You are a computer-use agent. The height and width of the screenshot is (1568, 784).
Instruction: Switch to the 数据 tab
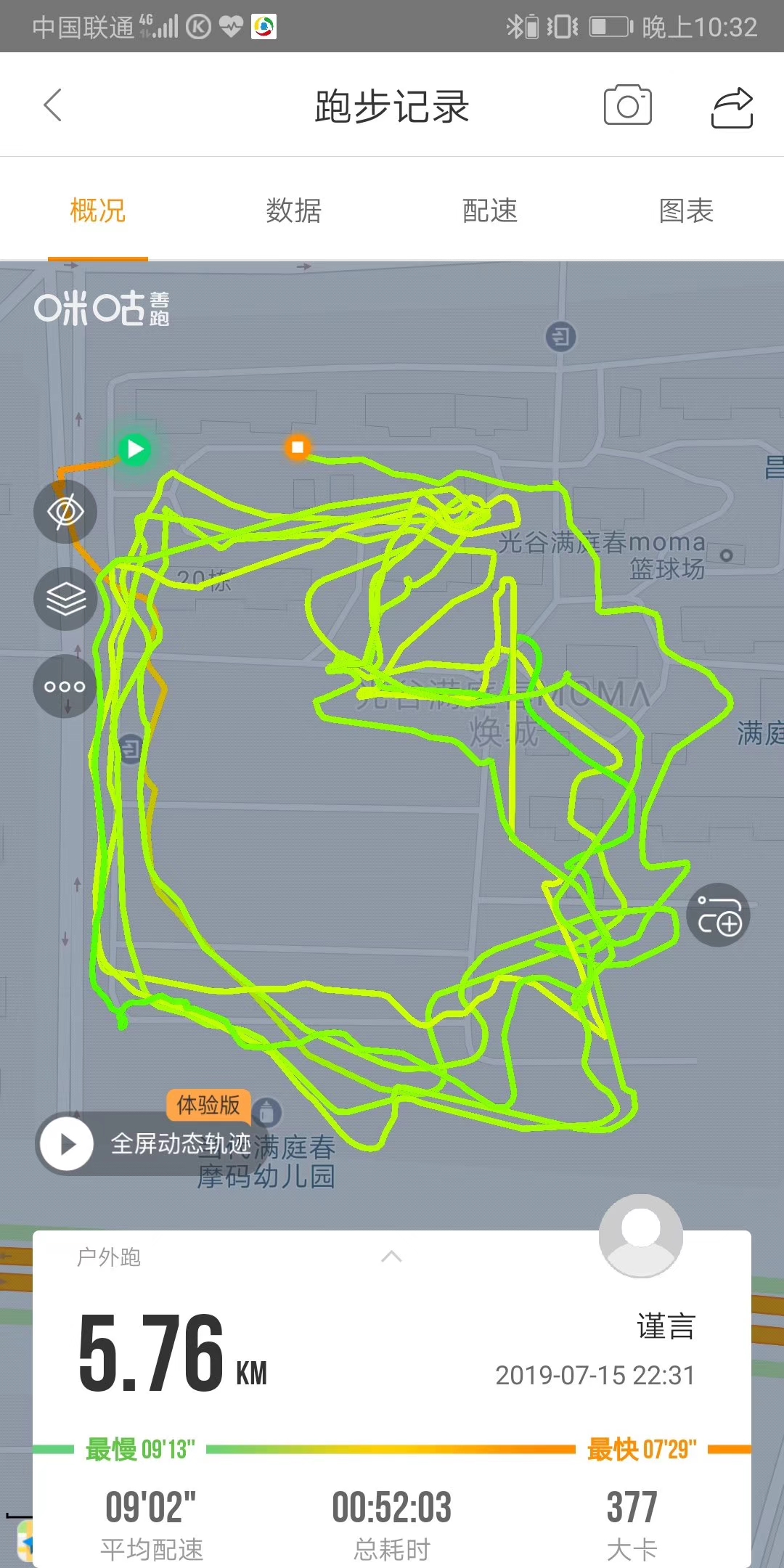point(294,211)
